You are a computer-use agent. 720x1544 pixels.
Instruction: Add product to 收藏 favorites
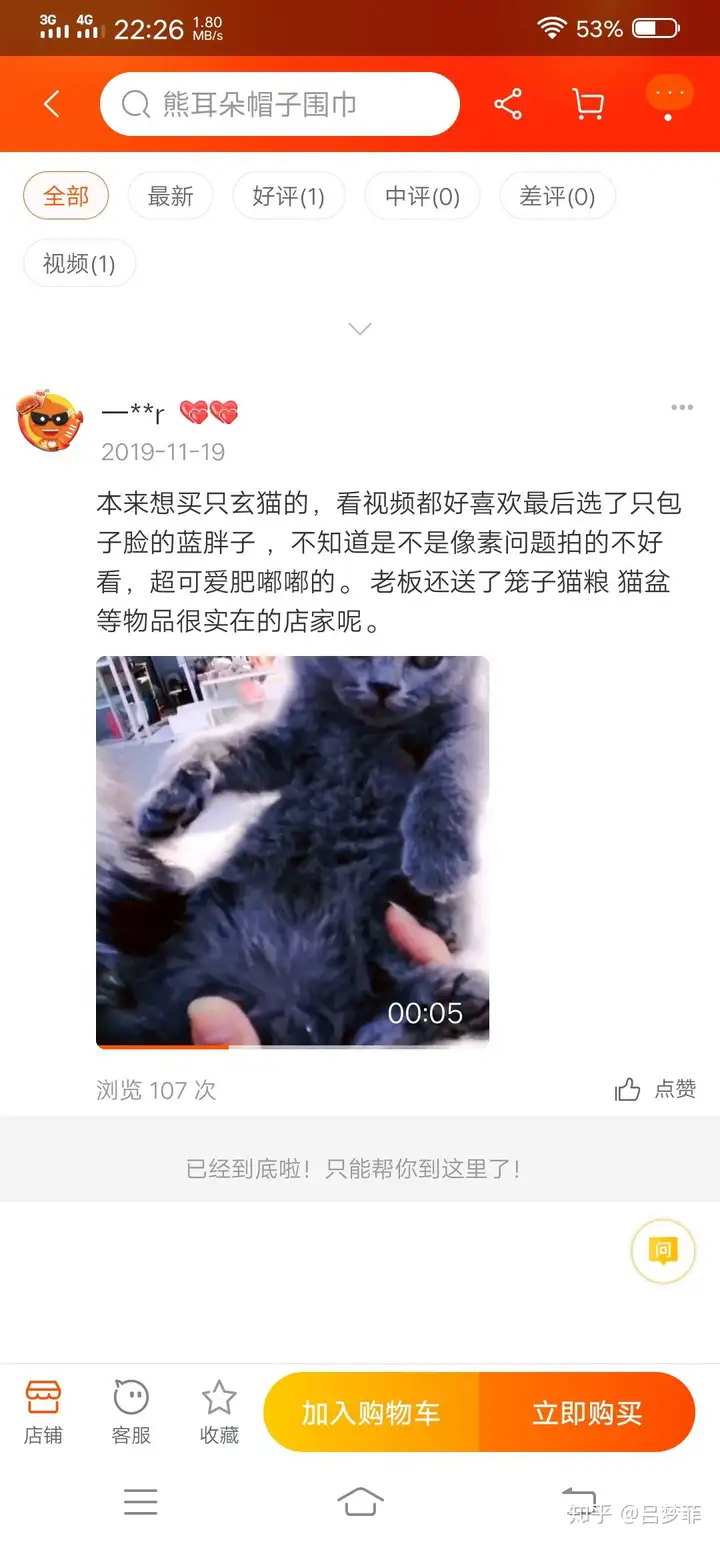(x=219, y=1412)
